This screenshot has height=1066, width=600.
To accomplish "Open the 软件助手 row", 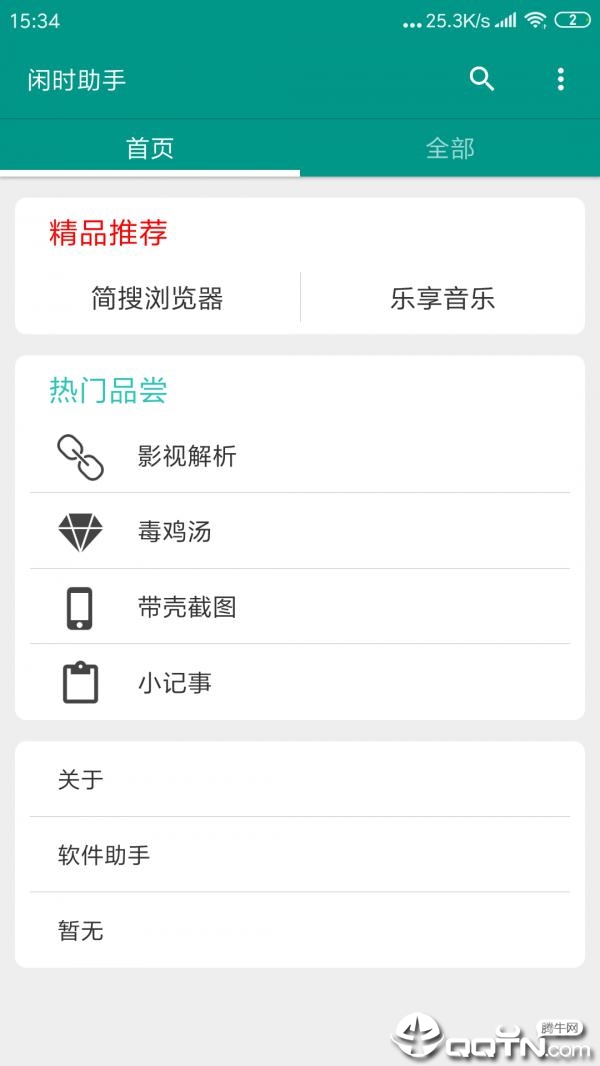I will point(300,855).
